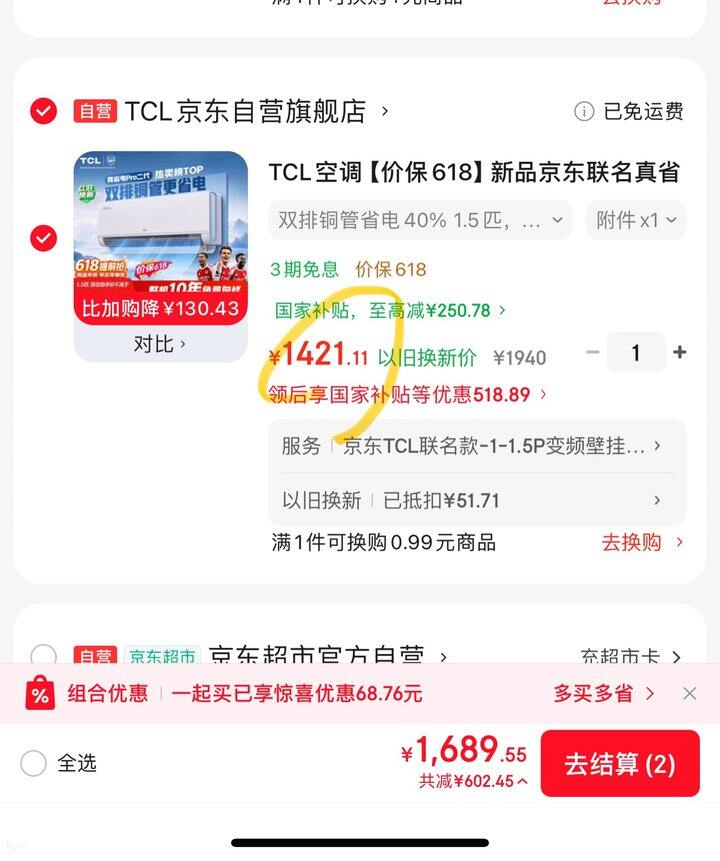Screen dimensions: 720x861
Task: Tap 对比 to compare products
Action: (160, 344)
